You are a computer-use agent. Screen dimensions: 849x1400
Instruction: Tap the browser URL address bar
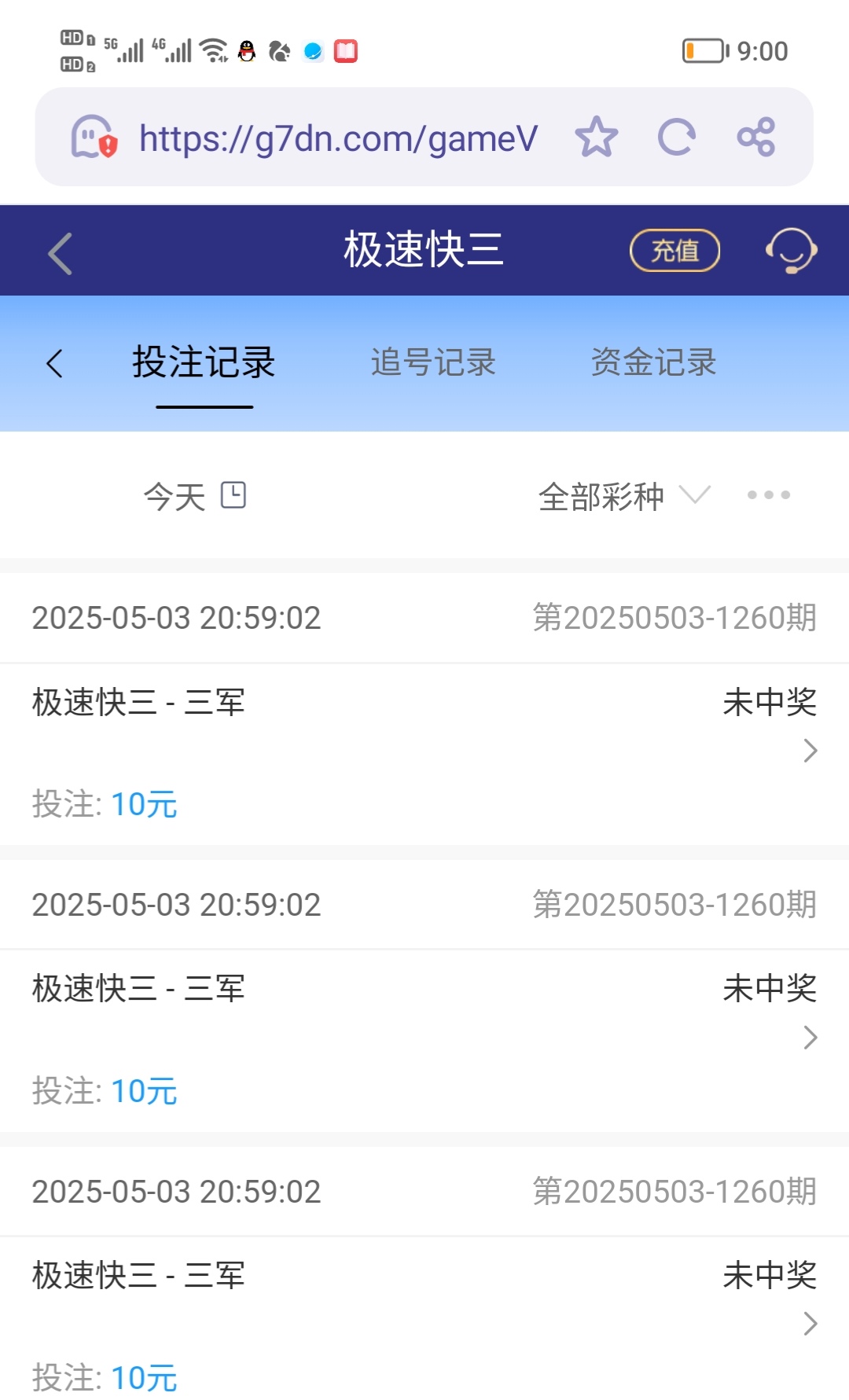click(338, 138)
